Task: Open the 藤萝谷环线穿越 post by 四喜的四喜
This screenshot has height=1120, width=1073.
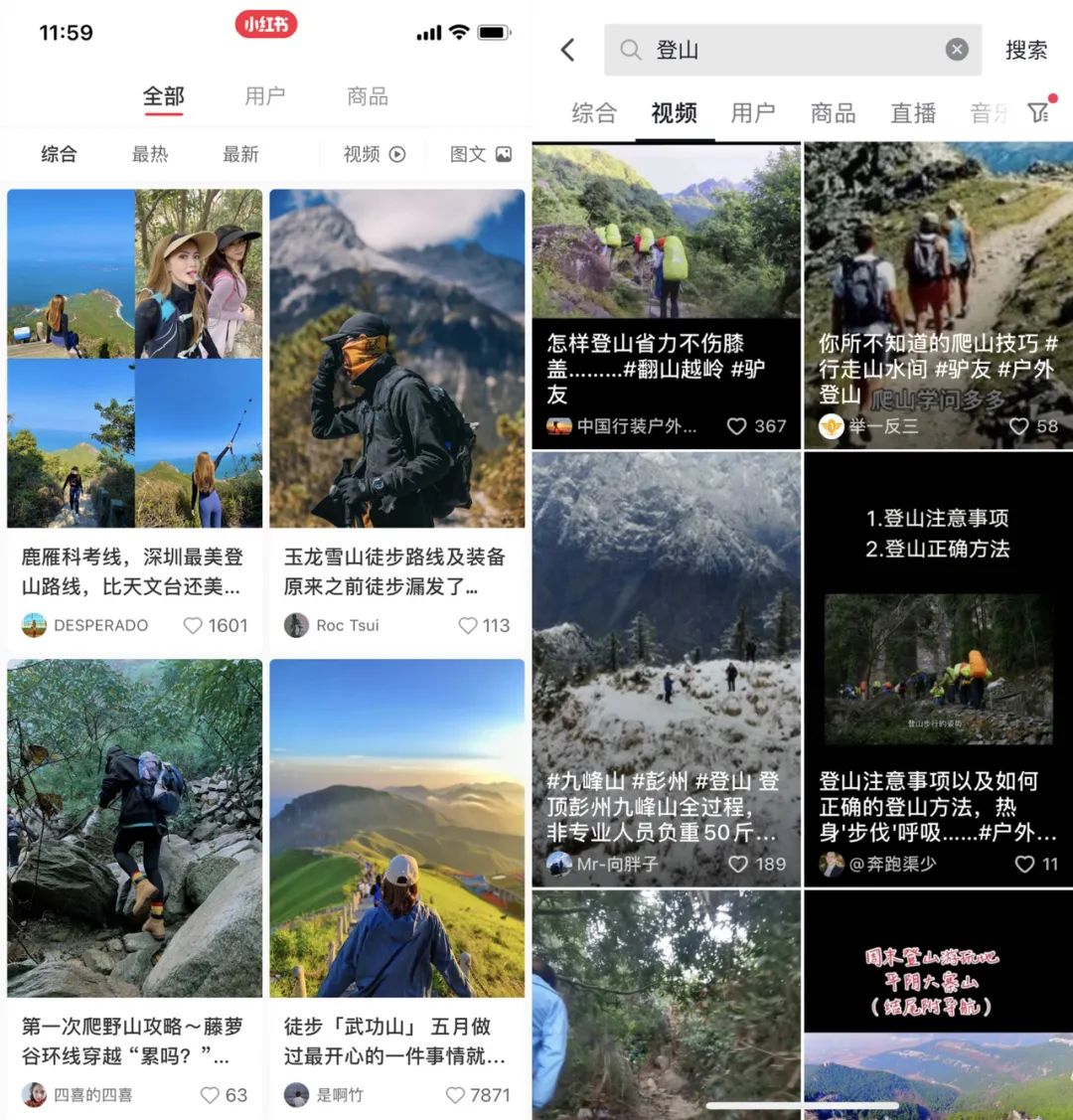Action: pyautogui.click(x=135, y=828)
